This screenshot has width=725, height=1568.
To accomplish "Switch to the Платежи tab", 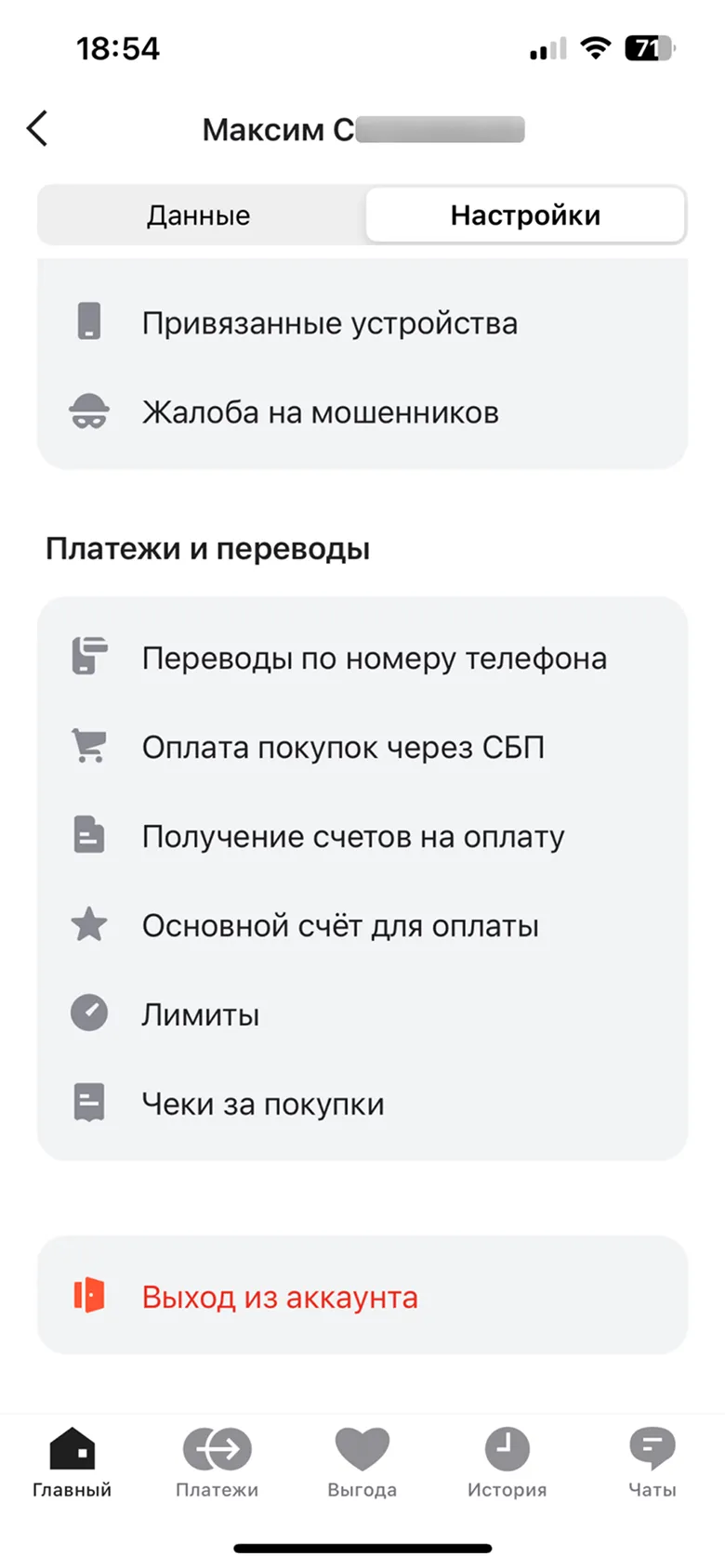I will pyautogui.click(x=217, y=1463).
